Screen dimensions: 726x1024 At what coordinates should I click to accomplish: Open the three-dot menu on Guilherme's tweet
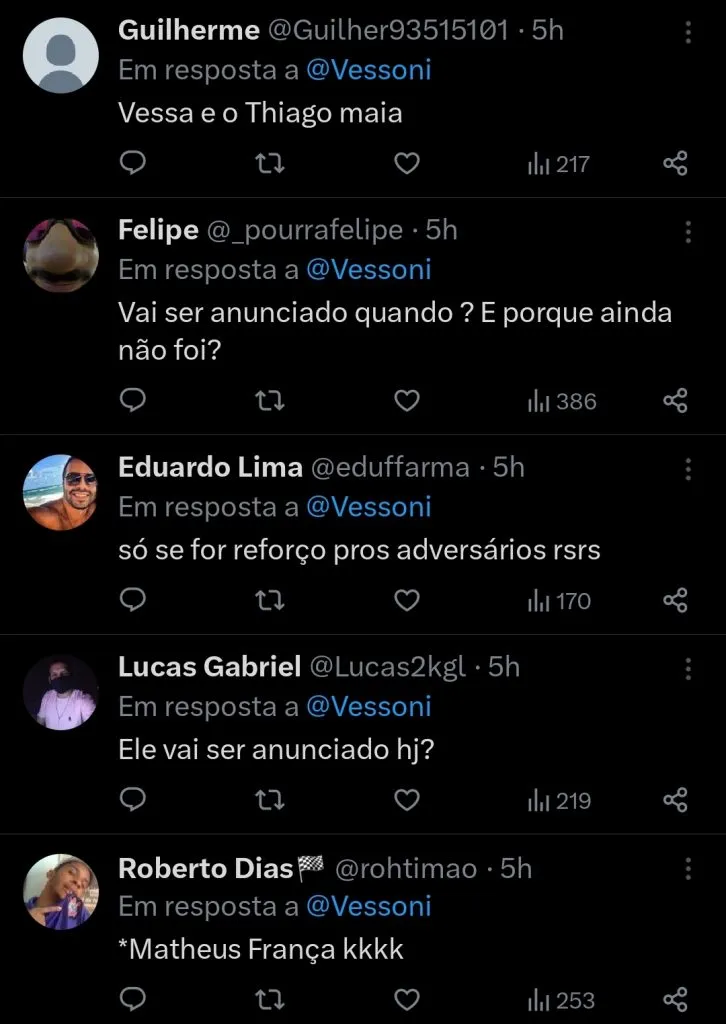[688, 34]
